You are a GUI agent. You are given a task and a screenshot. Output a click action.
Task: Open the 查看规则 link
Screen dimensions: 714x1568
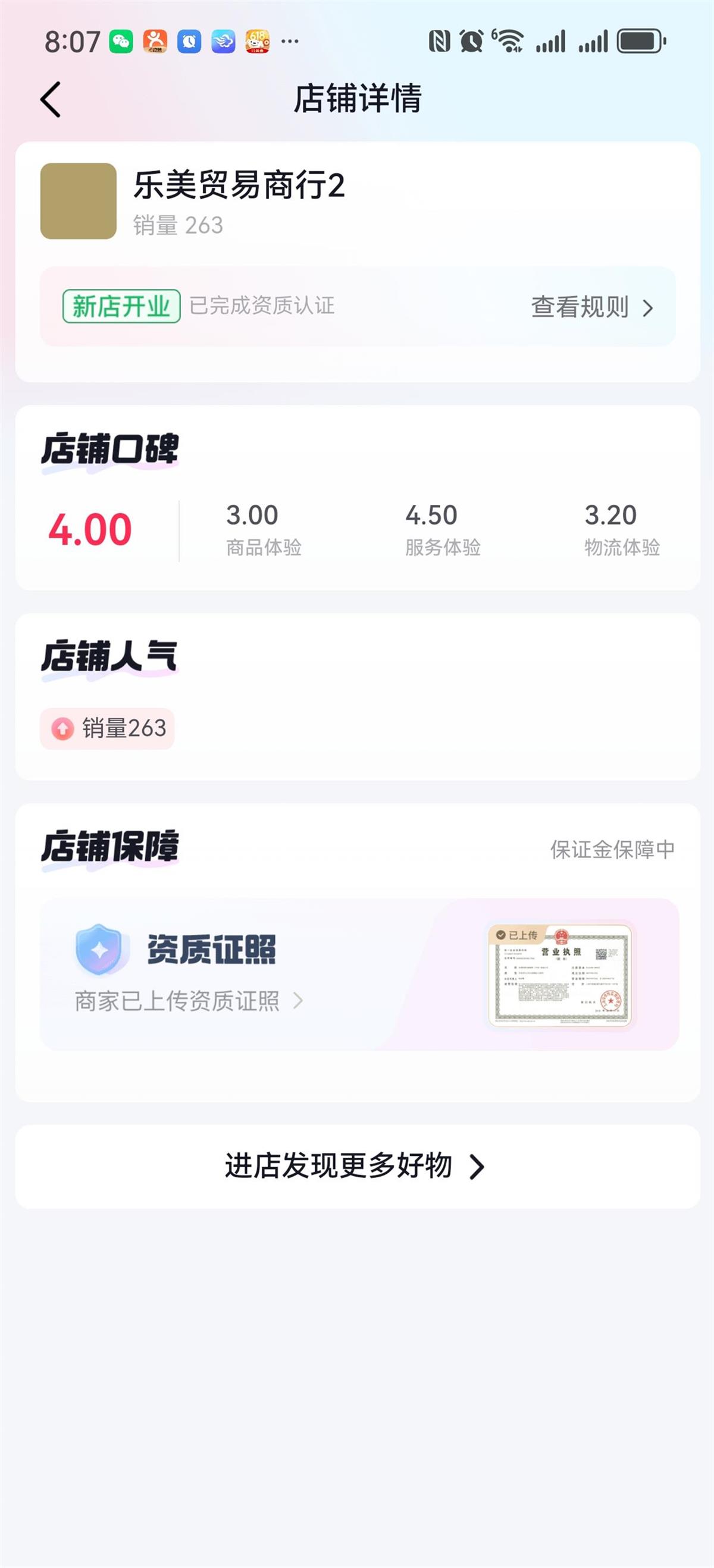591,307
